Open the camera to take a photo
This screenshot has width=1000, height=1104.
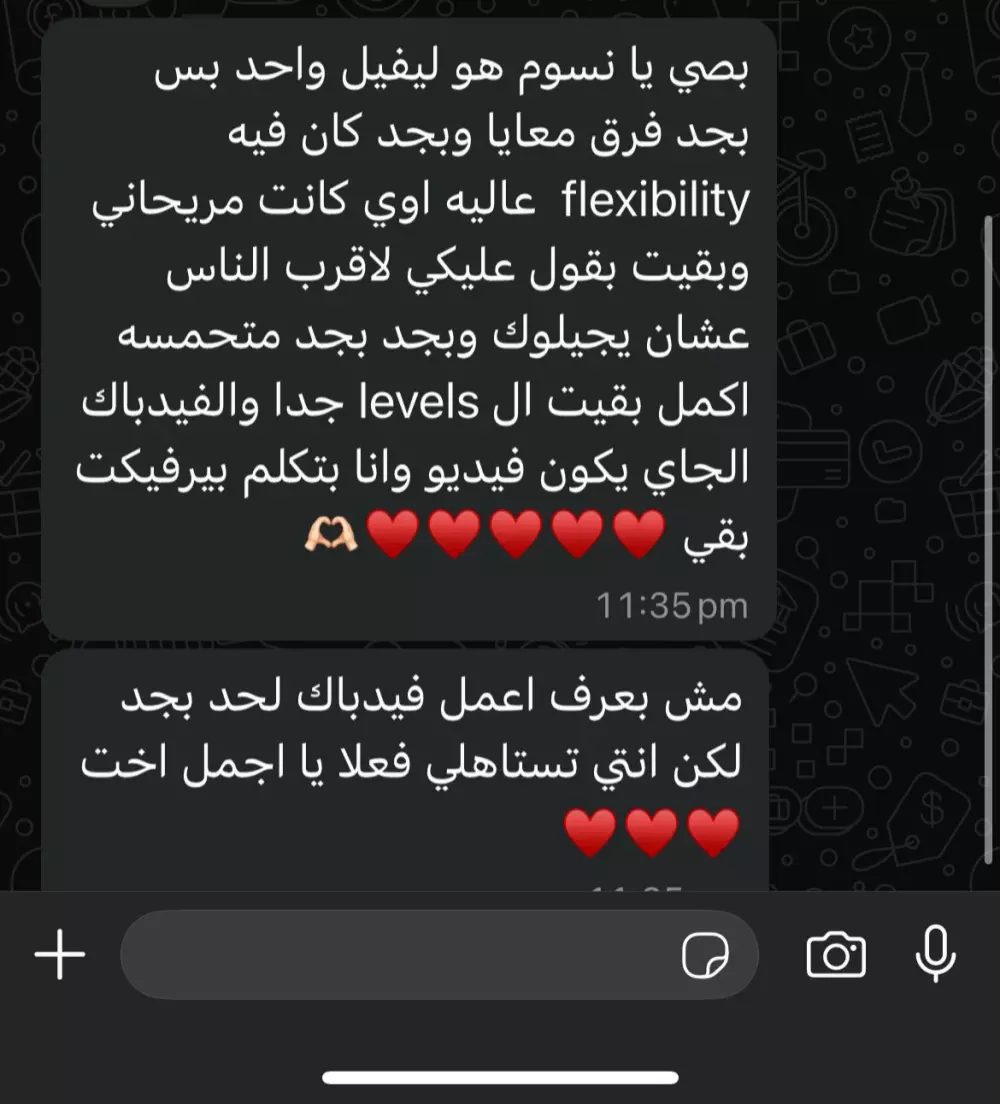coord(835,954)
